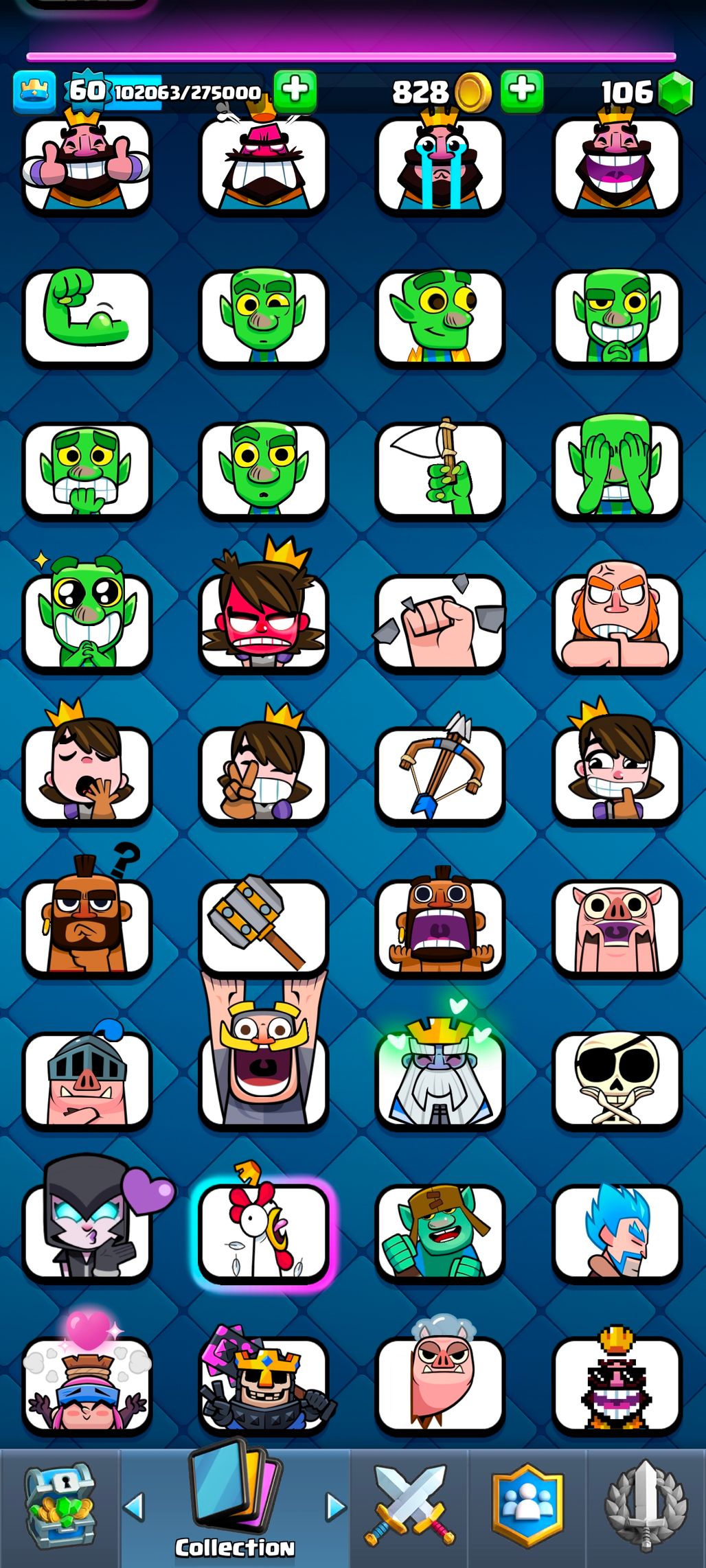Open the clan social tab
706x1568 pixels.
(x=527, y=1507)
